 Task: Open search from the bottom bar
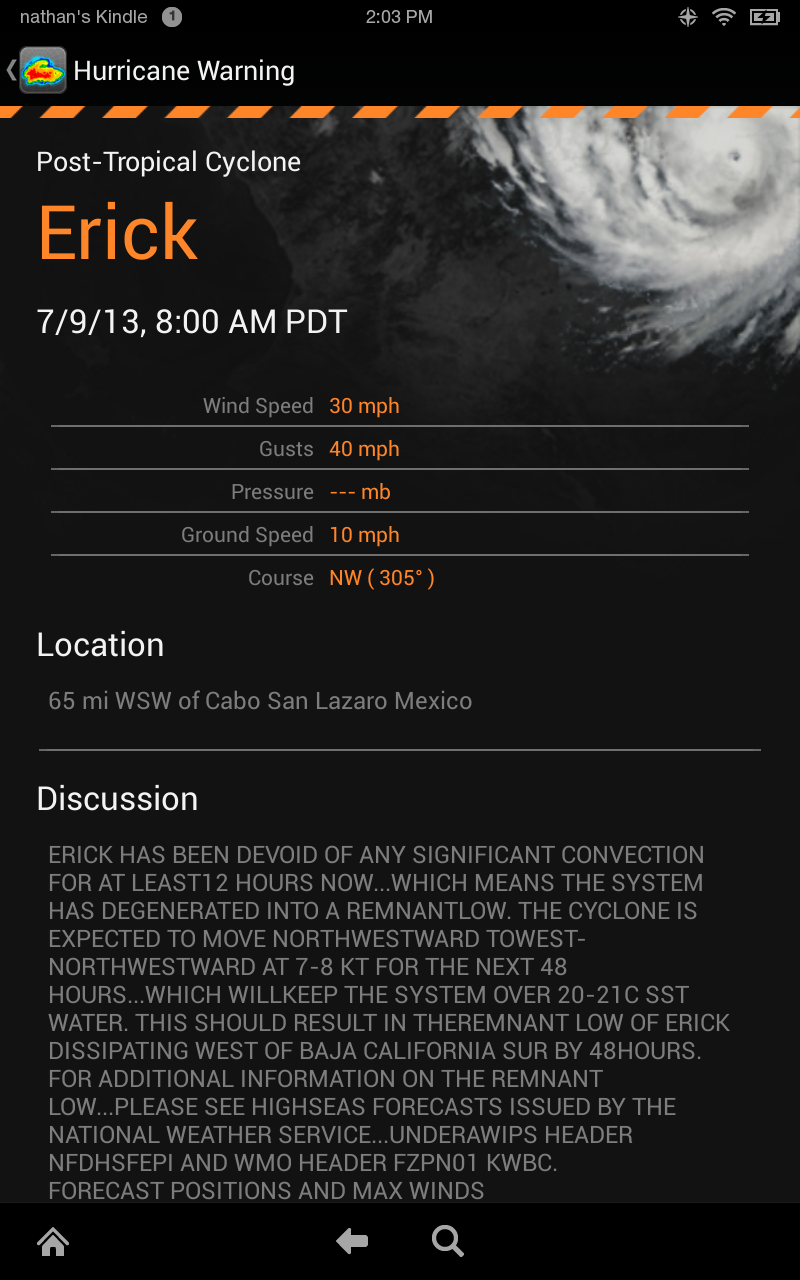(x=447, y=1242)
